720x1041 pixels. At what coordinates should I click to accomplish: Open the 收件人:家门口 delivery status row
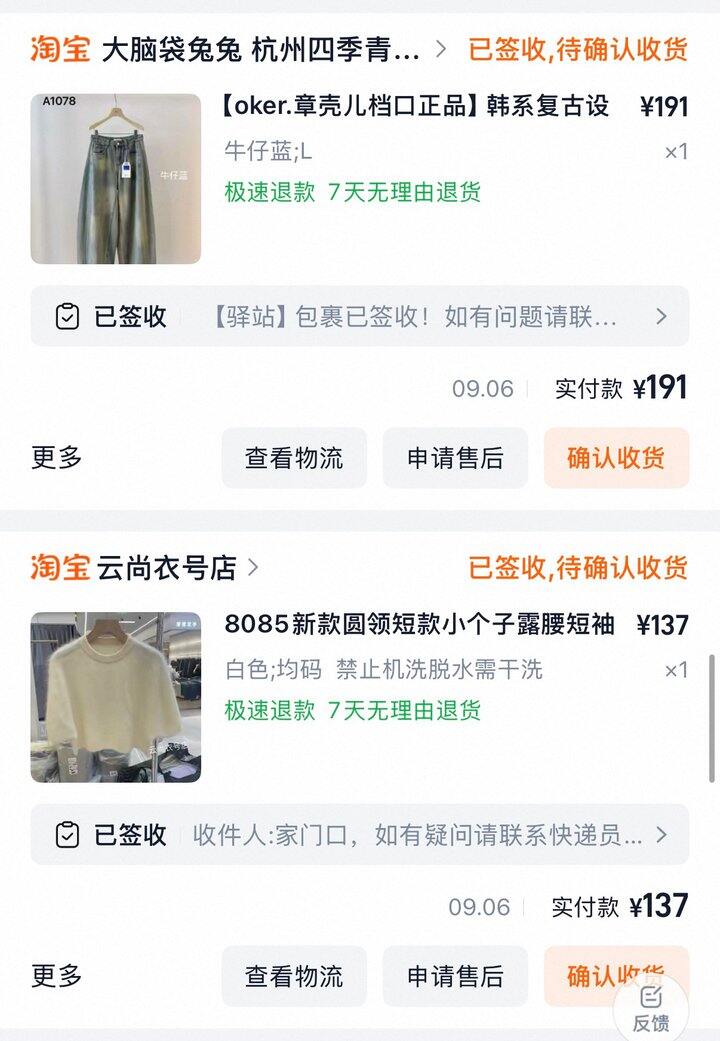(359, 835)
